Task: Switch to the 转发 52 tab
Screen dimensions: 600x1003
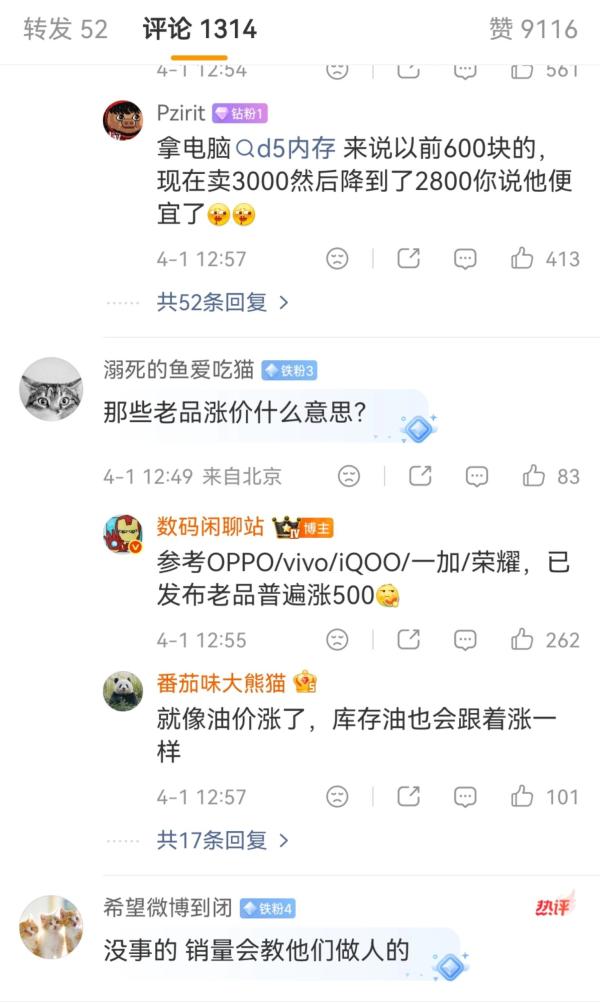Action: [65, 29]
